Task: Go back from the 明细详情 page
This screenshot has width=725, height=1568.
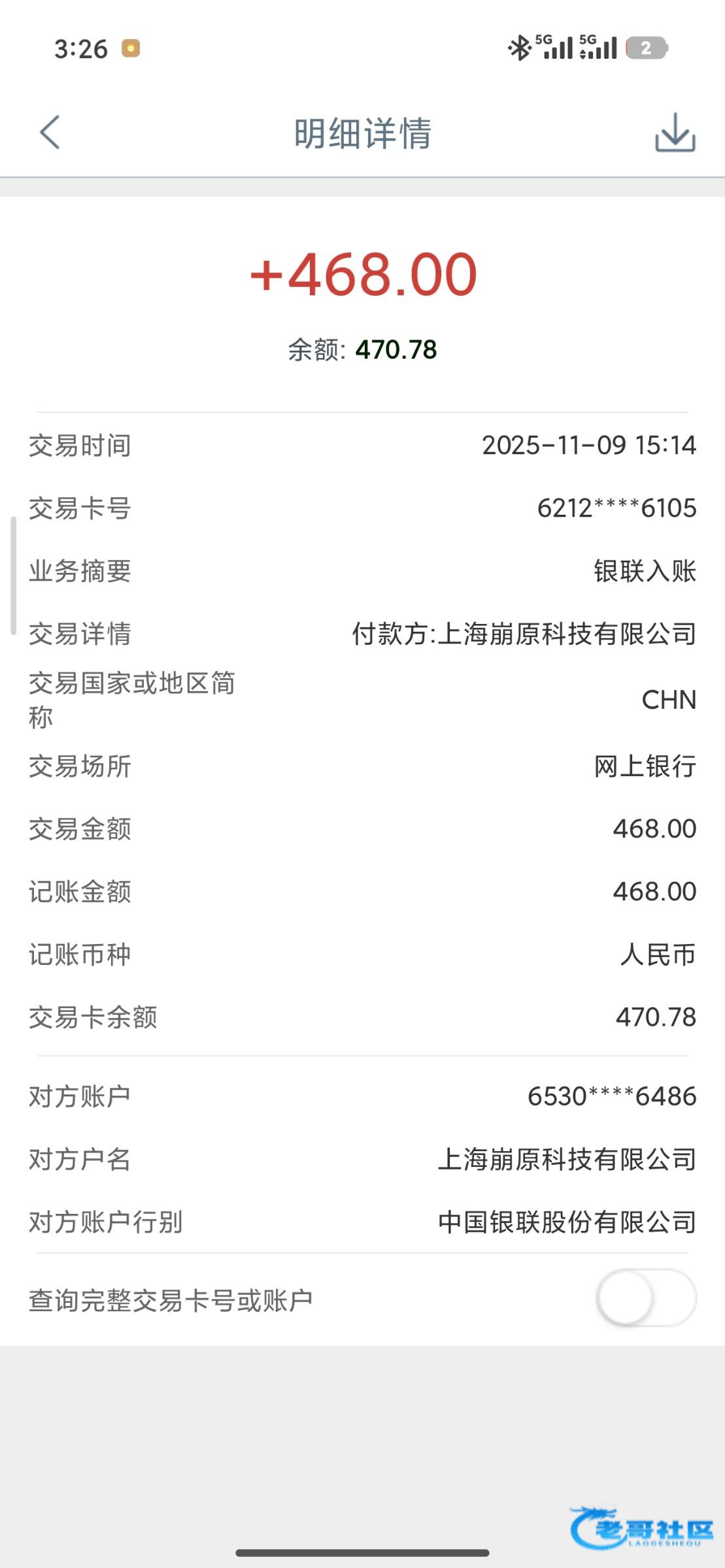Action: click(x=50, y=133)
